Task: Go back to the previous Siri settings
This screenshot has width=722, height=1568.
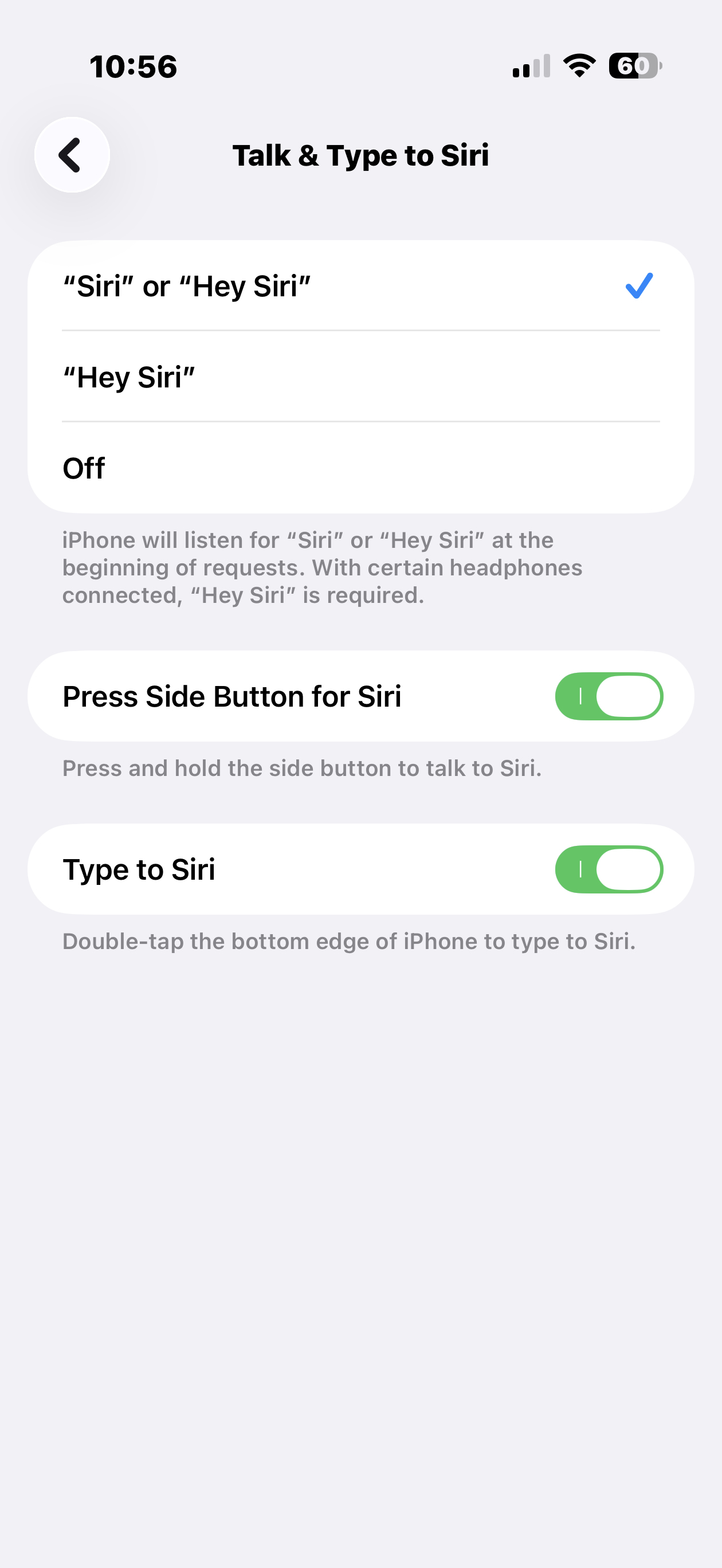Action: point(72,155)
